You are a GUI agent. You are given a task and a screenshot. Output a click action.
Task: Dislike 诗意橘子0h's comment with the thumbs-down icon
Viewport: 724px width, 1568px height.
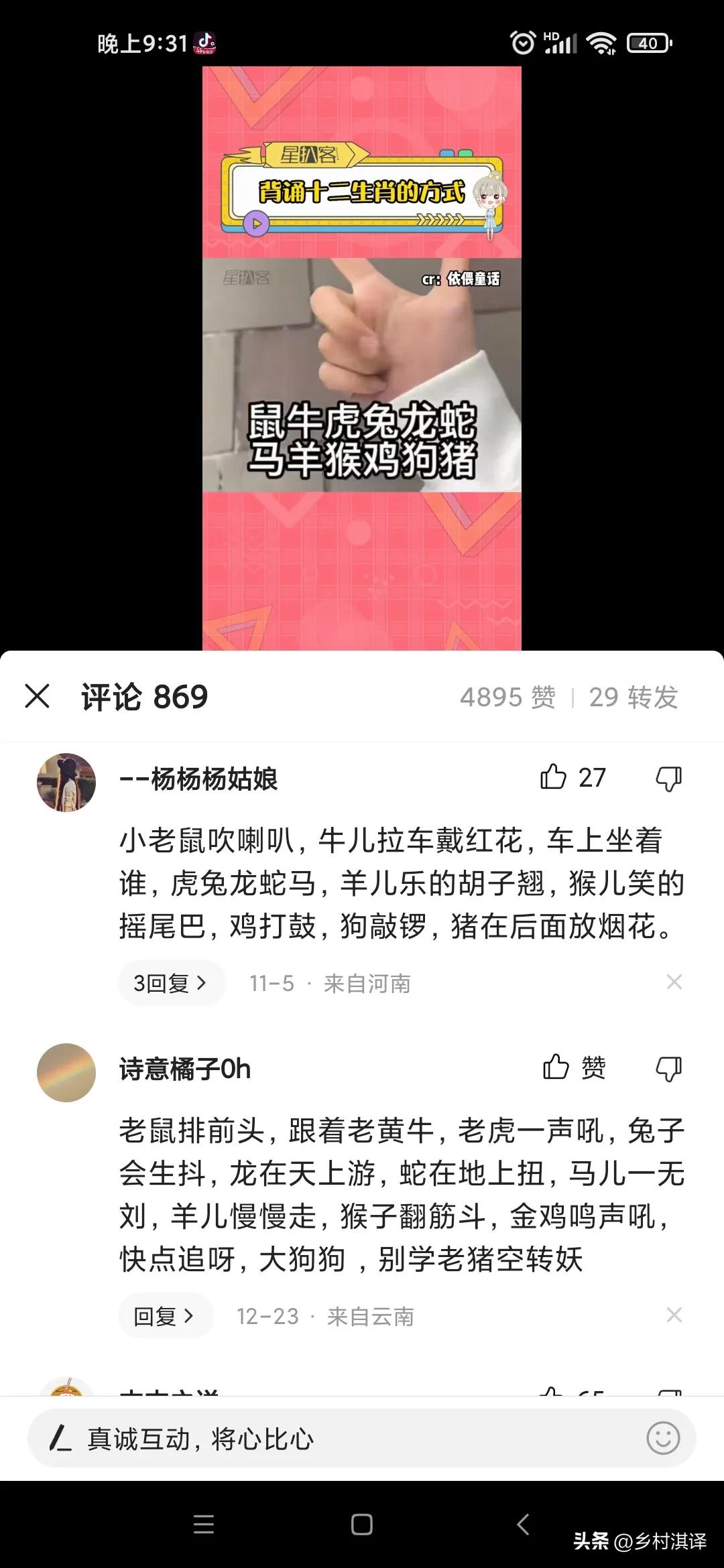tap(668, 1069)
